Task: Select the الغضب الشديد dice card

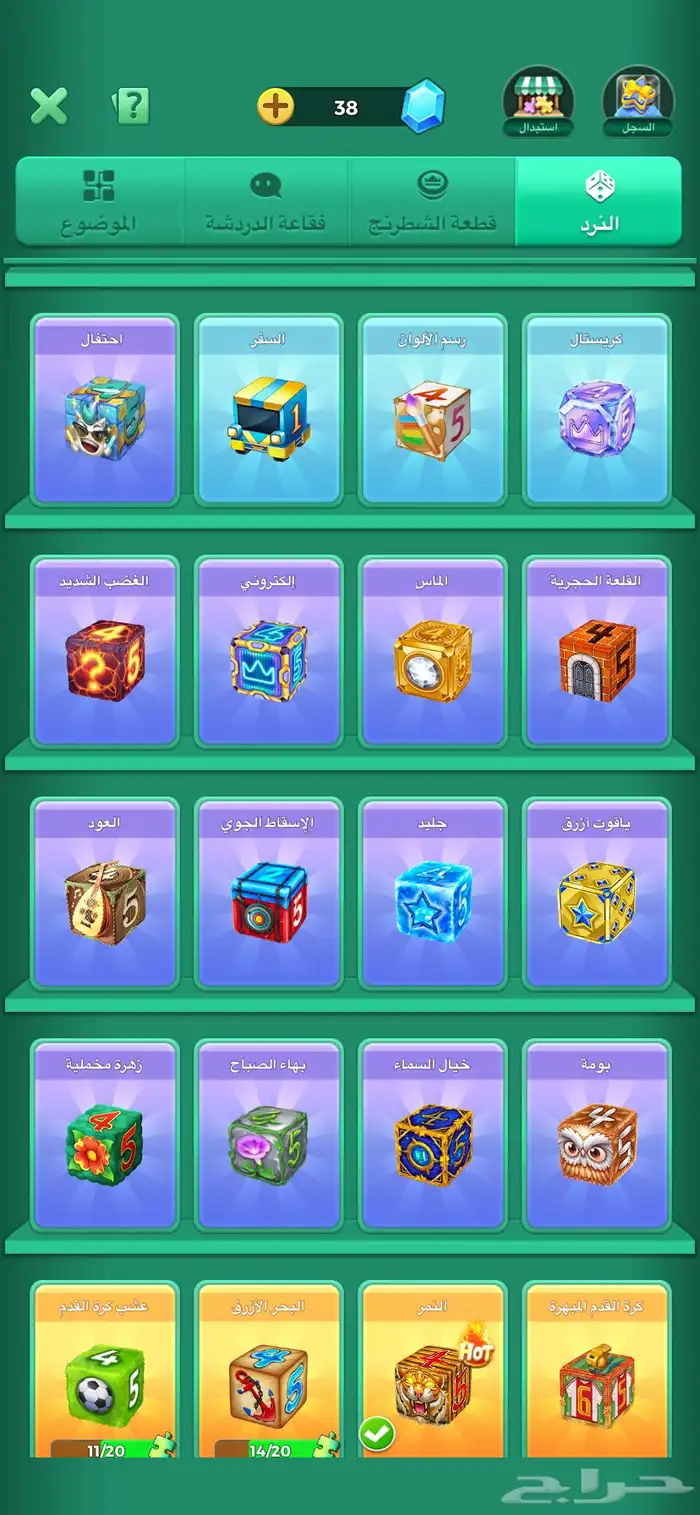Action: coord(105,652)
